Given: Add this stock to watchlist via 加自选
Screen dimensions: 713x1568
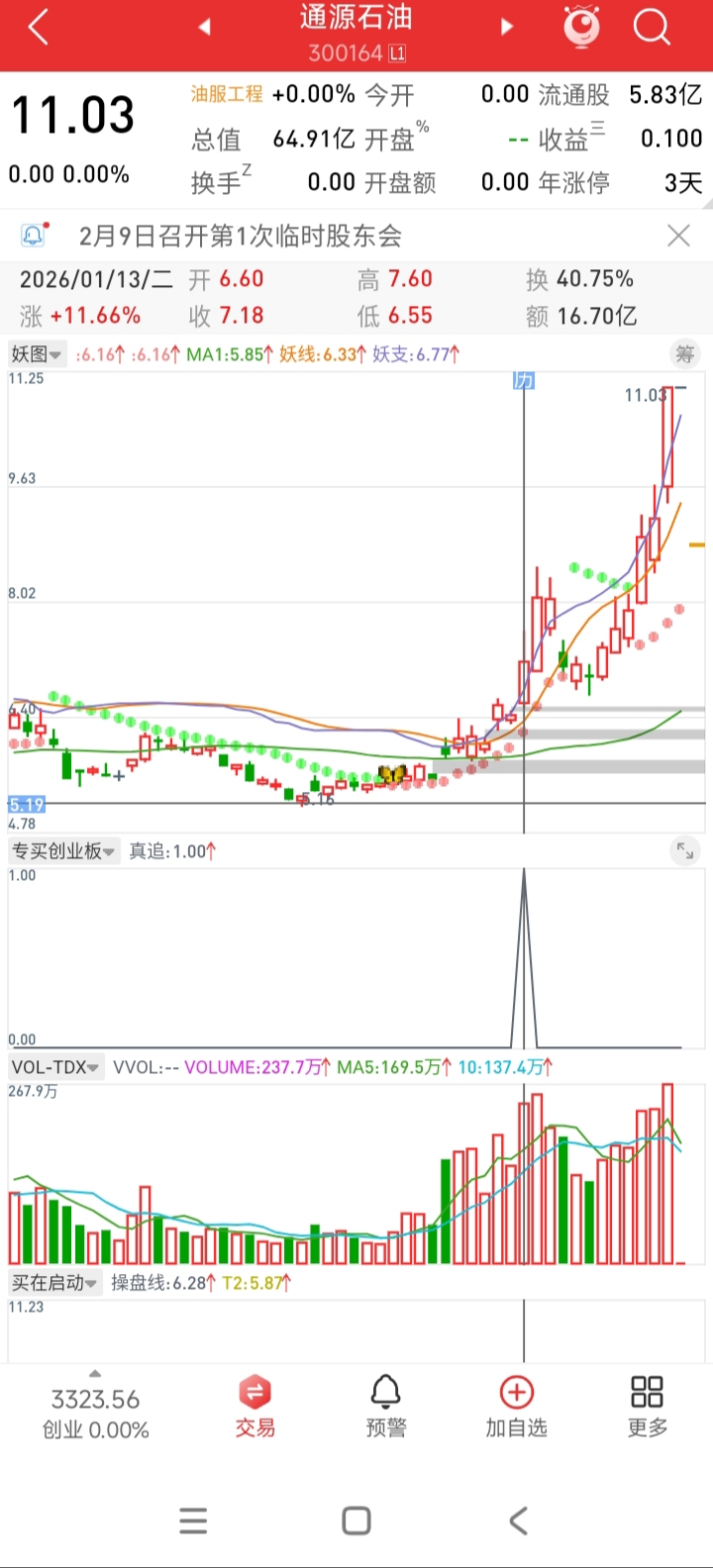Looking at the screenshot, I should pos(516,1406).
